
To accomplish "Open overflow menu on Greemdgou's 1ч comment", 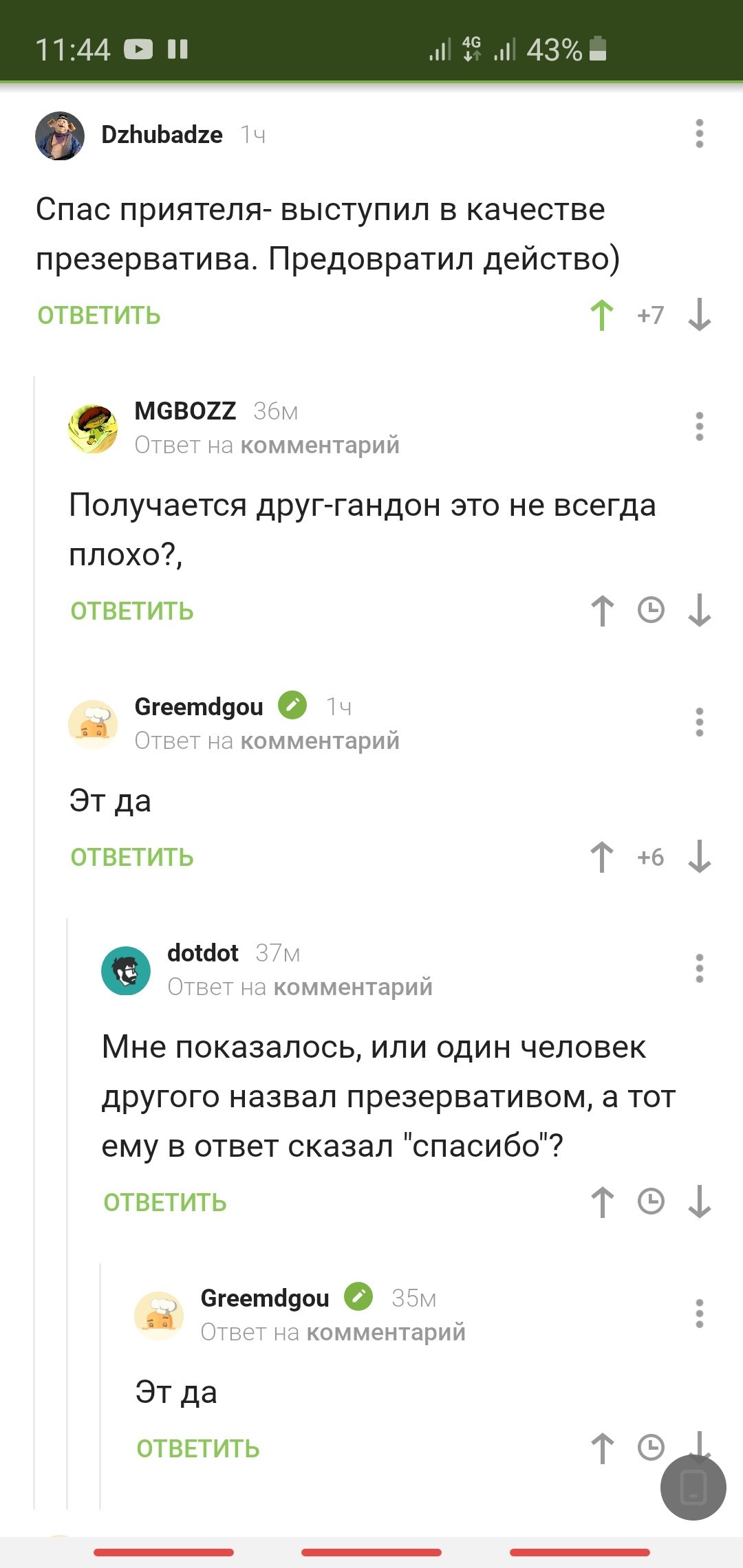I will (x=699, y=722).
